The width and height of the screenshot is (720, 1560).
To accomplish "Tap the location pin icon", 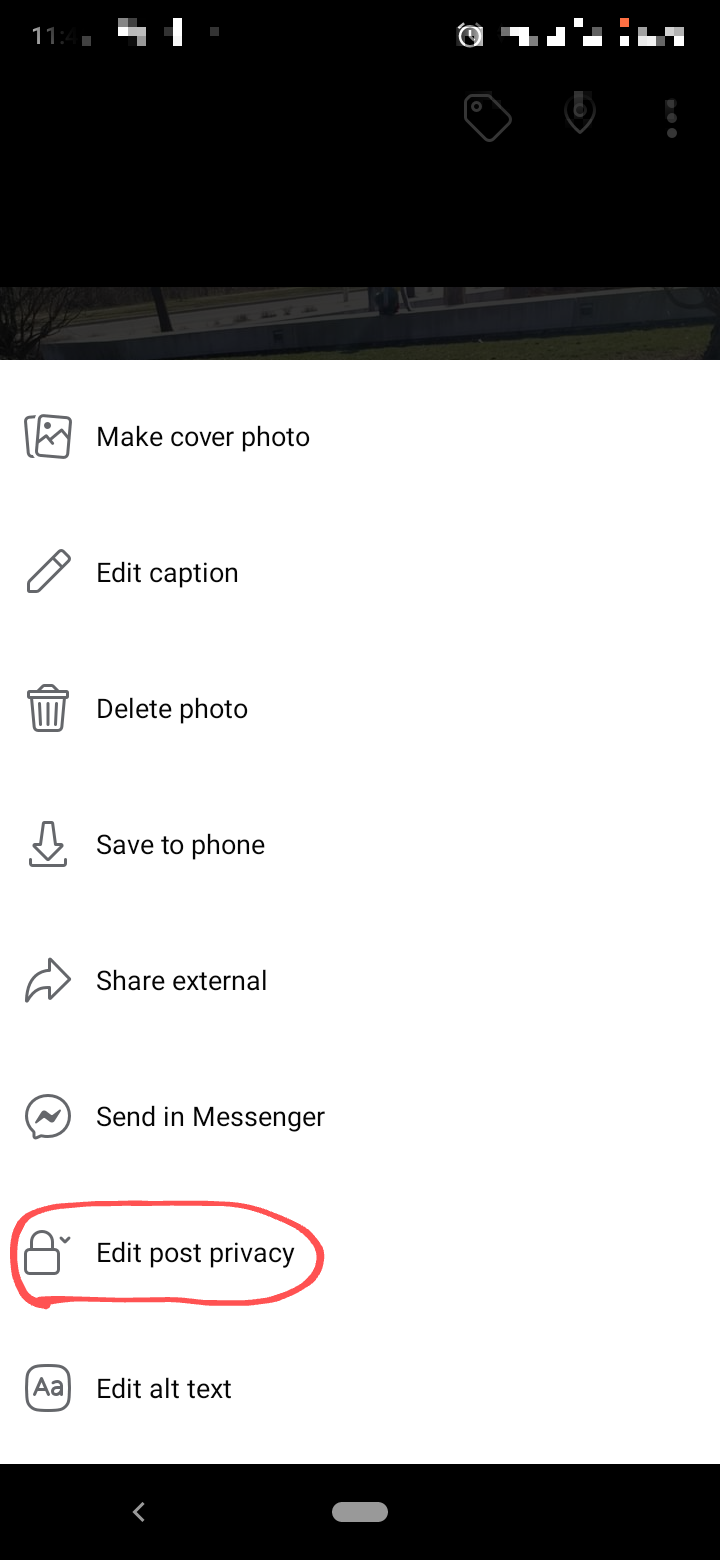I will [x=580, y=116].
